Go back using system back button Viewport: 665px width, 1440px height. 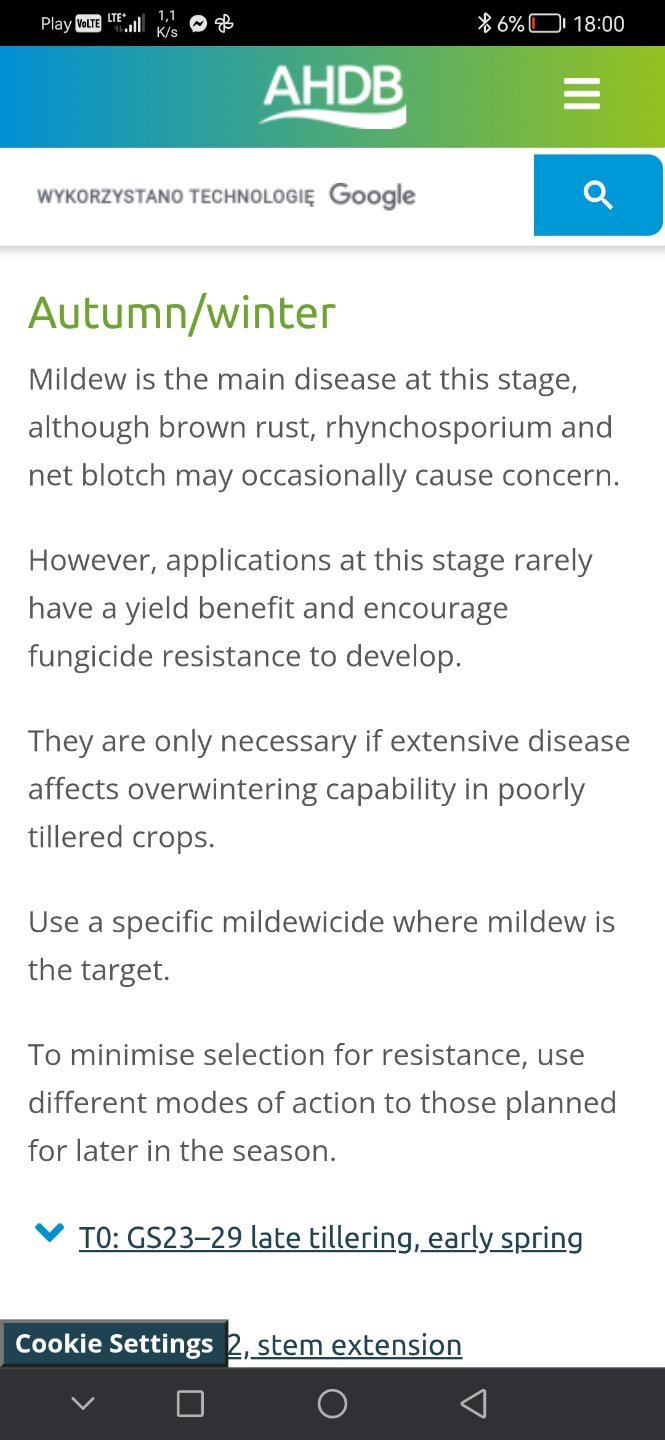[473, 1404]
